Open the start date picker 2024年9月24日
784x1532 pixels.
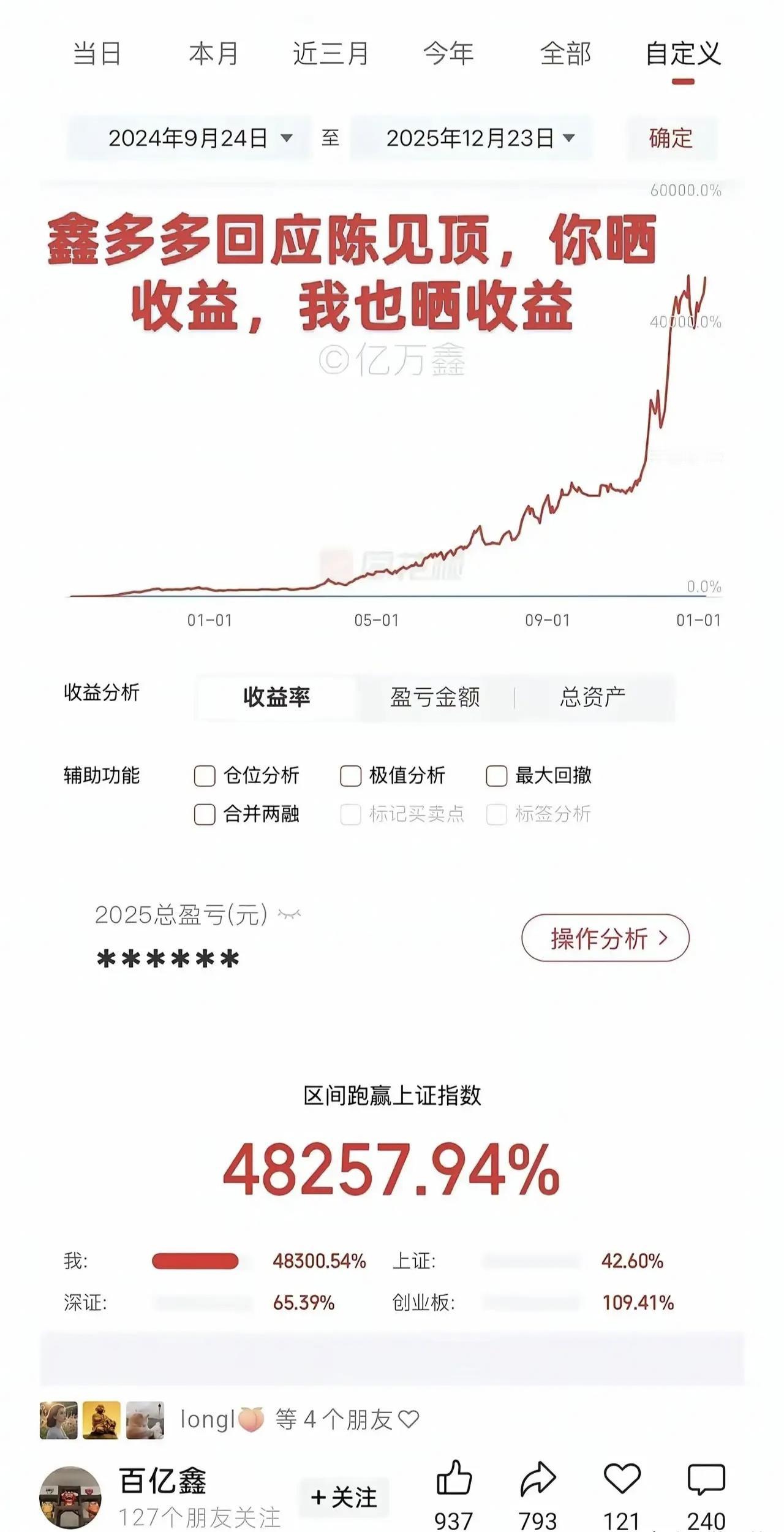pyautogui.click(x=202, y=138)
